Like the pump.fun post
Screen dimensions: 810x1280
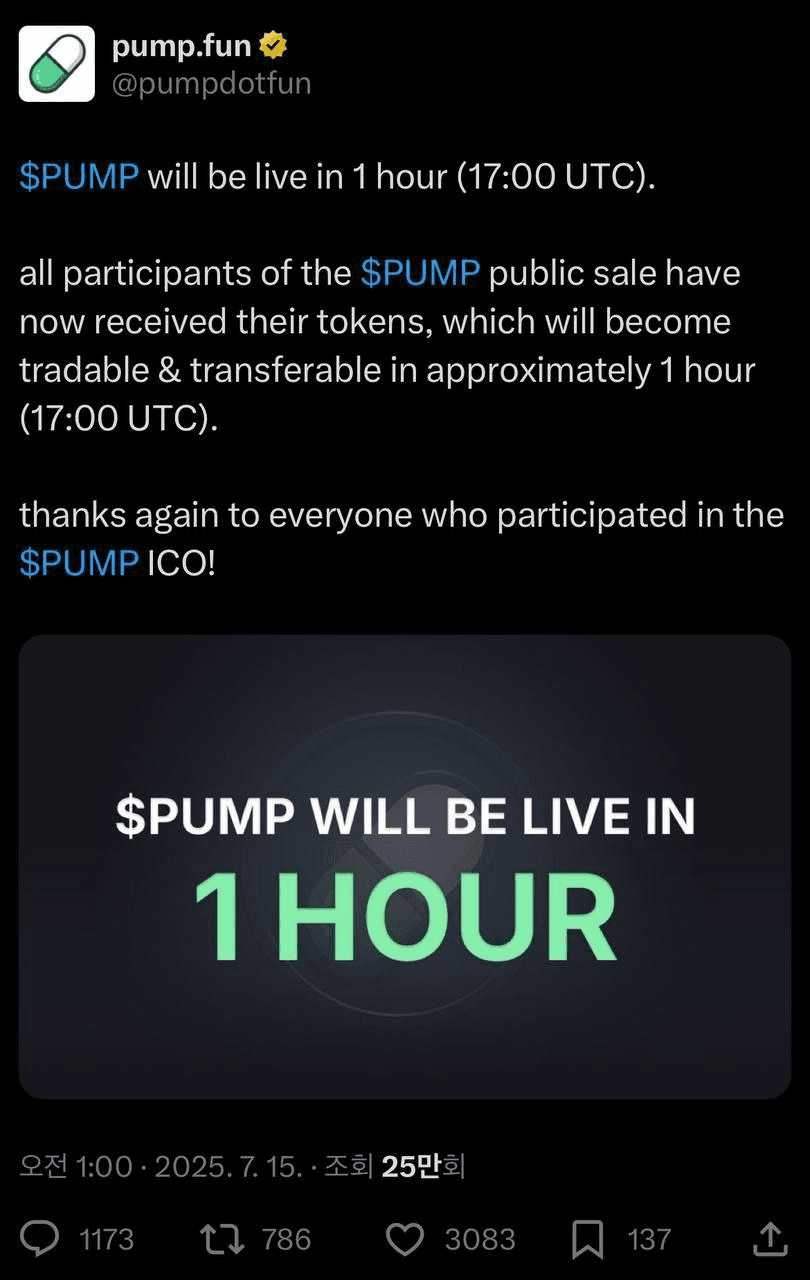[405, 1240]
